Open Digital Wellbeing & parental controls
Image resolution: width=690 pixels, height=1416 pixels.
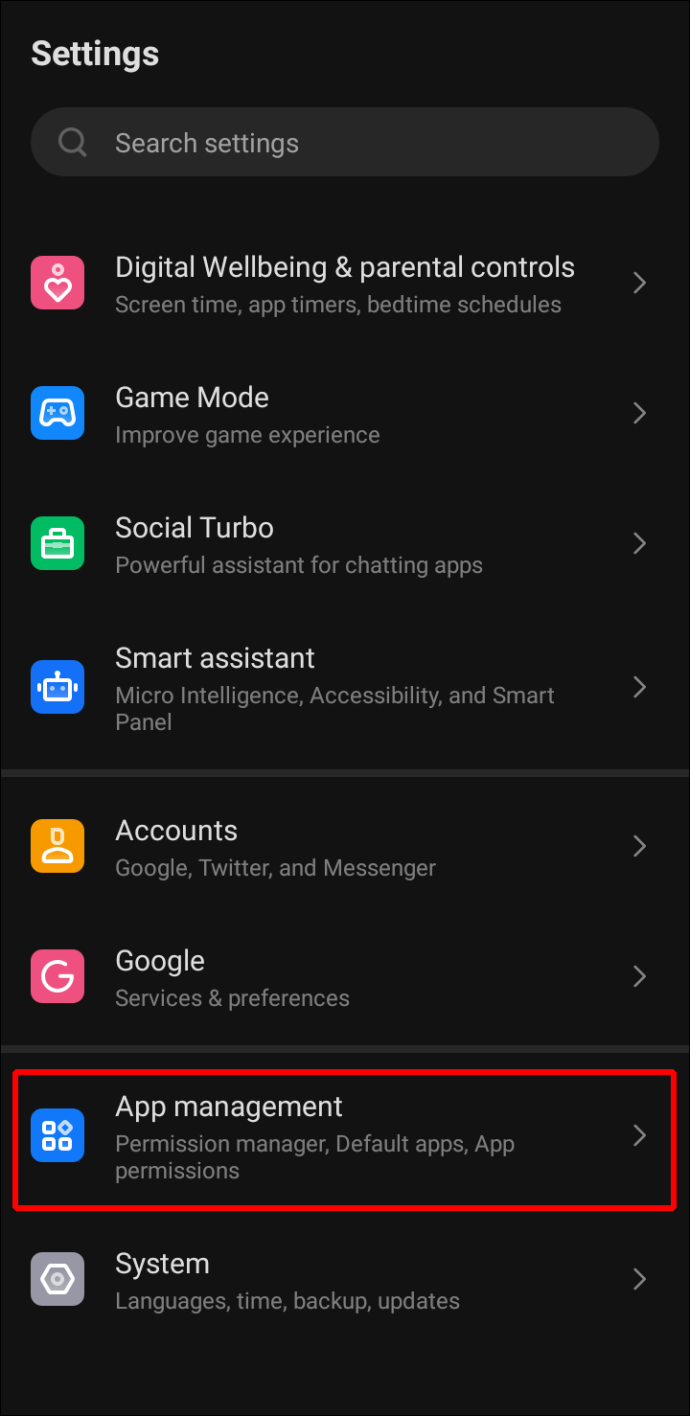(x=345, y=284)
